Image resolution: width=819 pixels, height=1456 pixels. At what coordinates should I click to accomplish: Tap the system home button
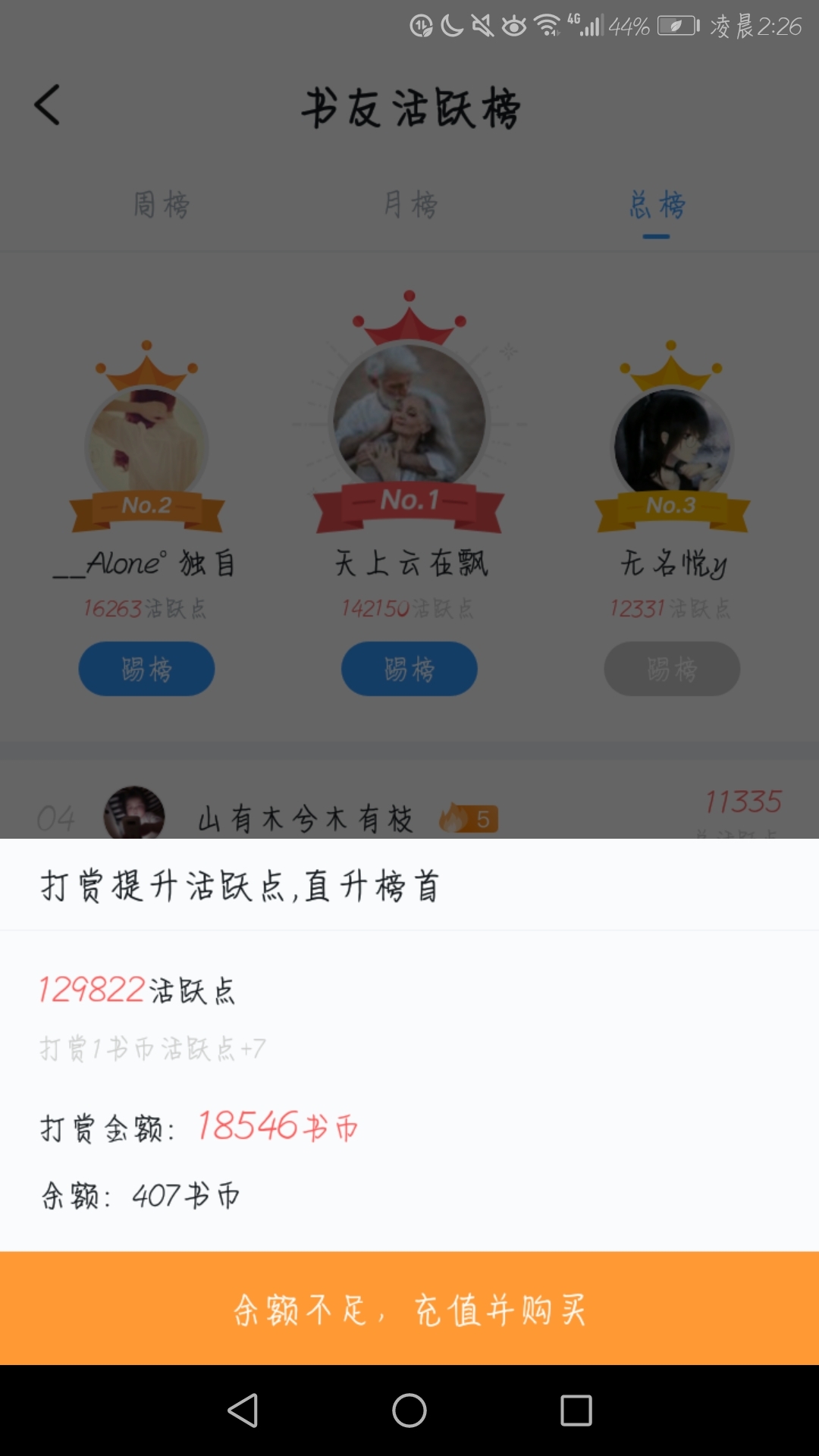tap(409, 1410)
